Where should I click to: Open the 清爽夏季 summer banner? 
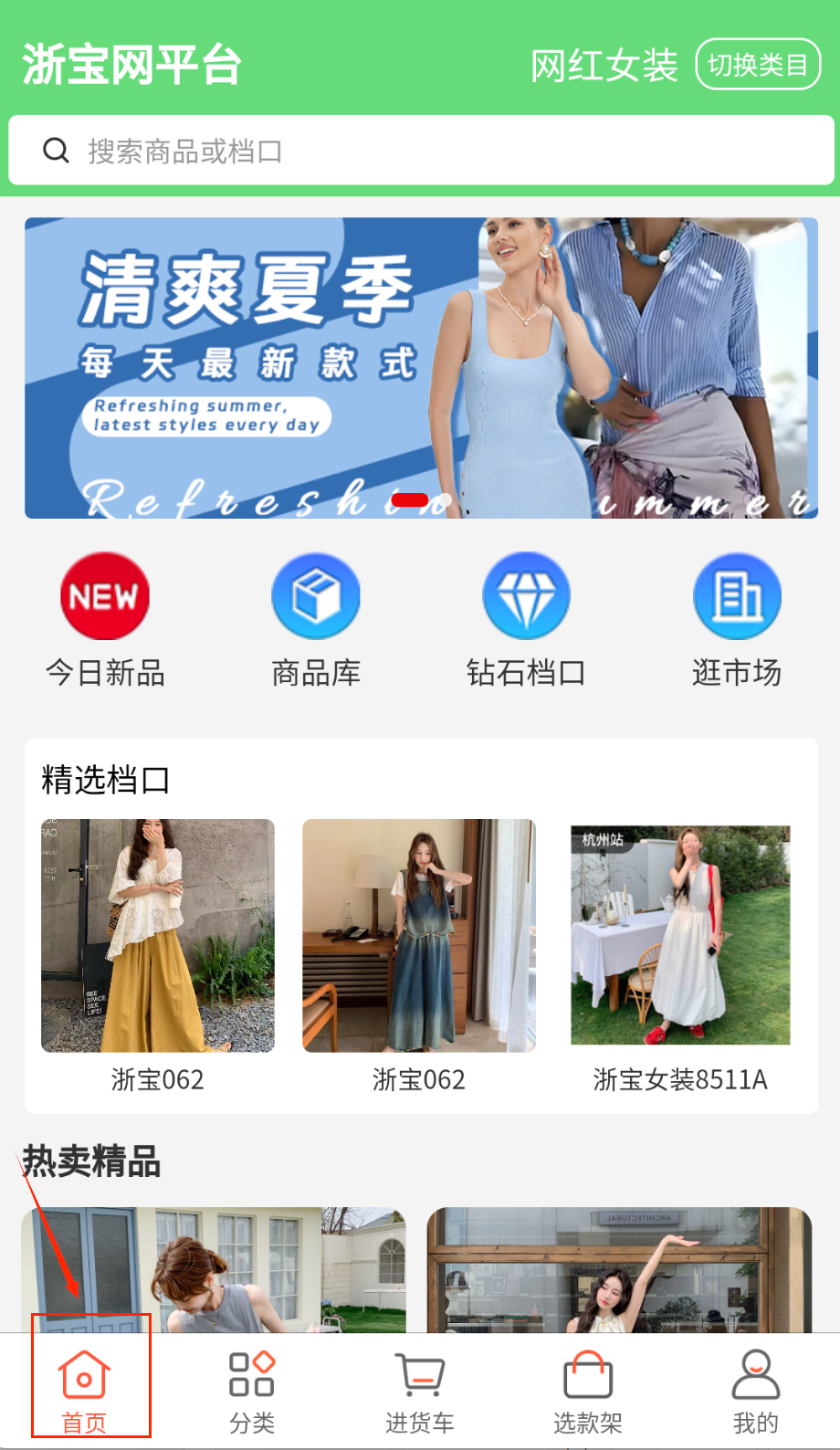[421, 367]
